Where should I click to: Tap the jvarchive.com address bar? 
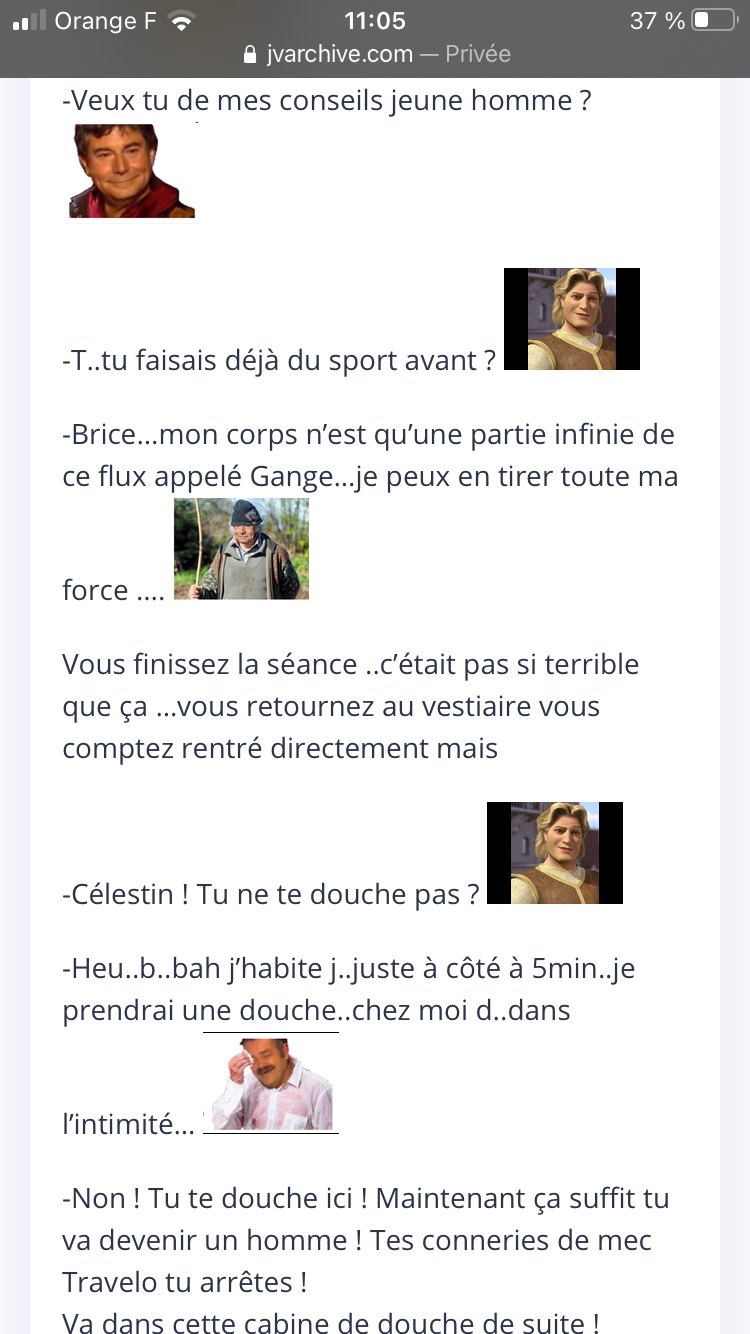[376, 54]
